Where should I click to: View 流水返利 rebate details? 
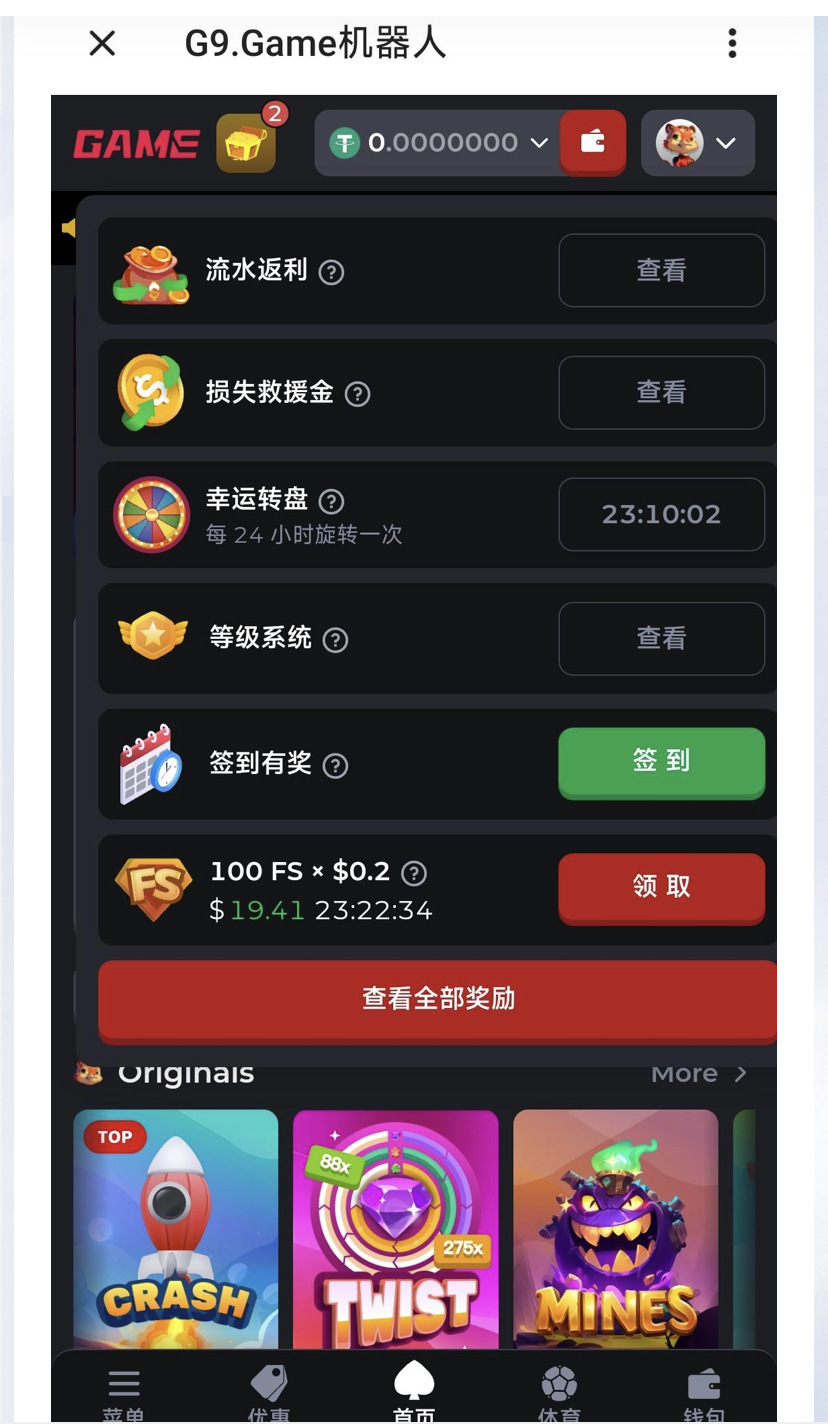(x=661, y=270)
